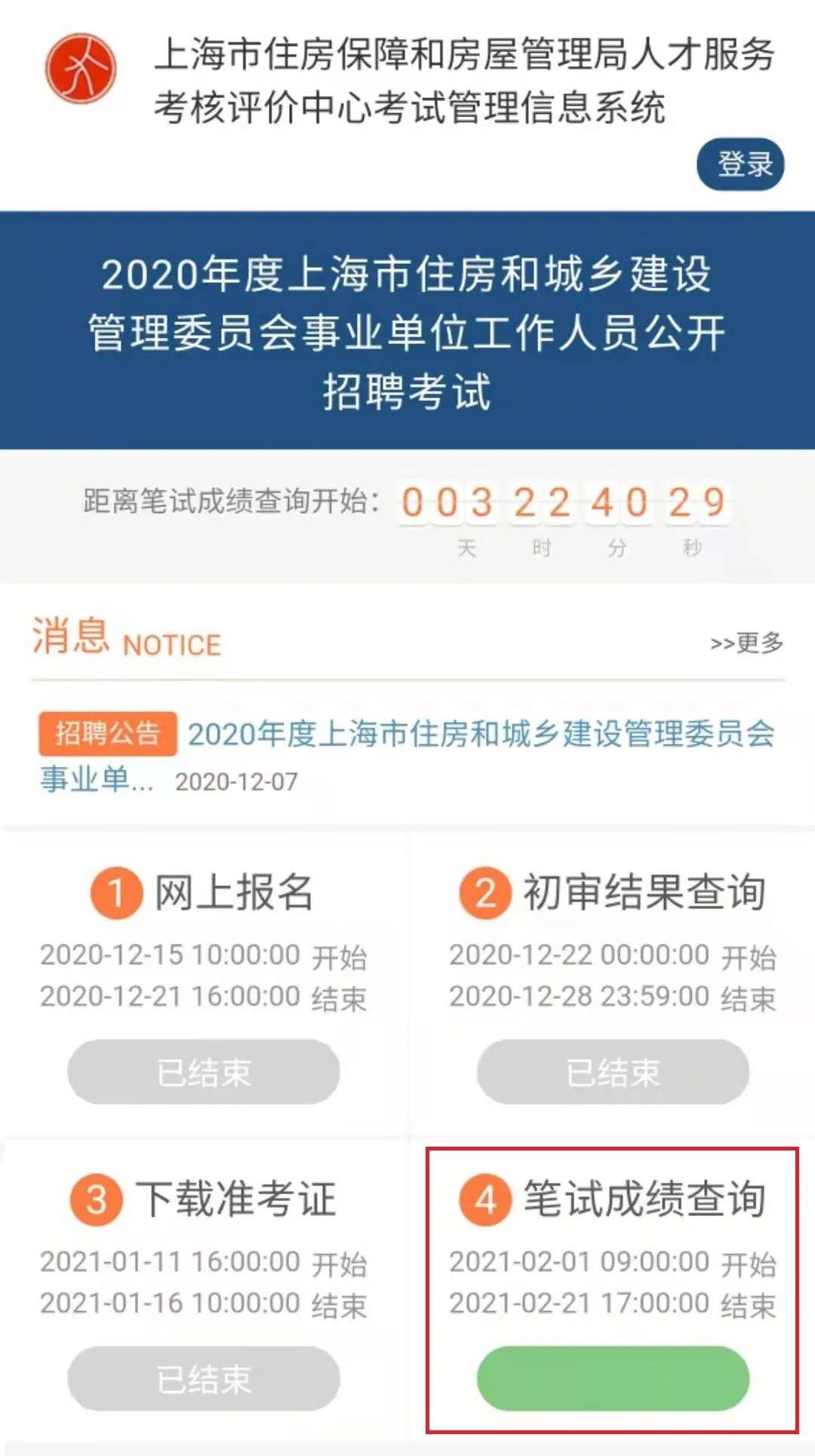The image size is (815, 1456).
Task: Tap the 已结束 button under 网上报名
Action: pos(204,1072)
